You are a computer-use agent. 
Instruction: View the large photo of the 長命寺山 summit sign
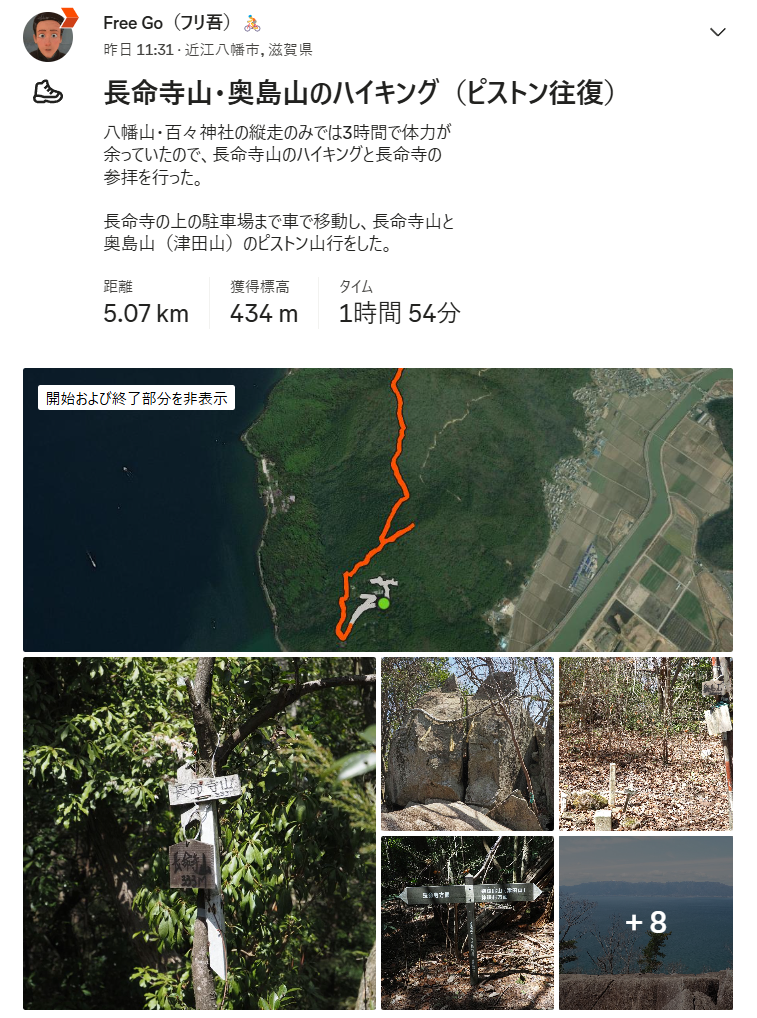(199, 832)
